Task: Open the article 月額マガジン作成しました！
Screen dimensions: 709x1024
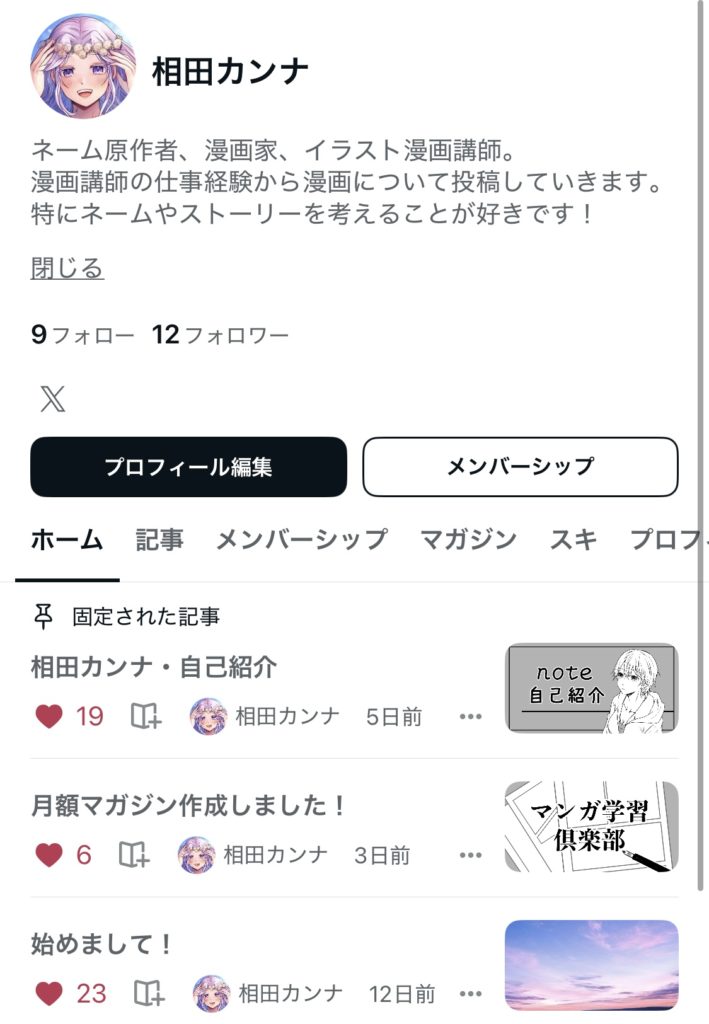Action: [x=189, y=805]
